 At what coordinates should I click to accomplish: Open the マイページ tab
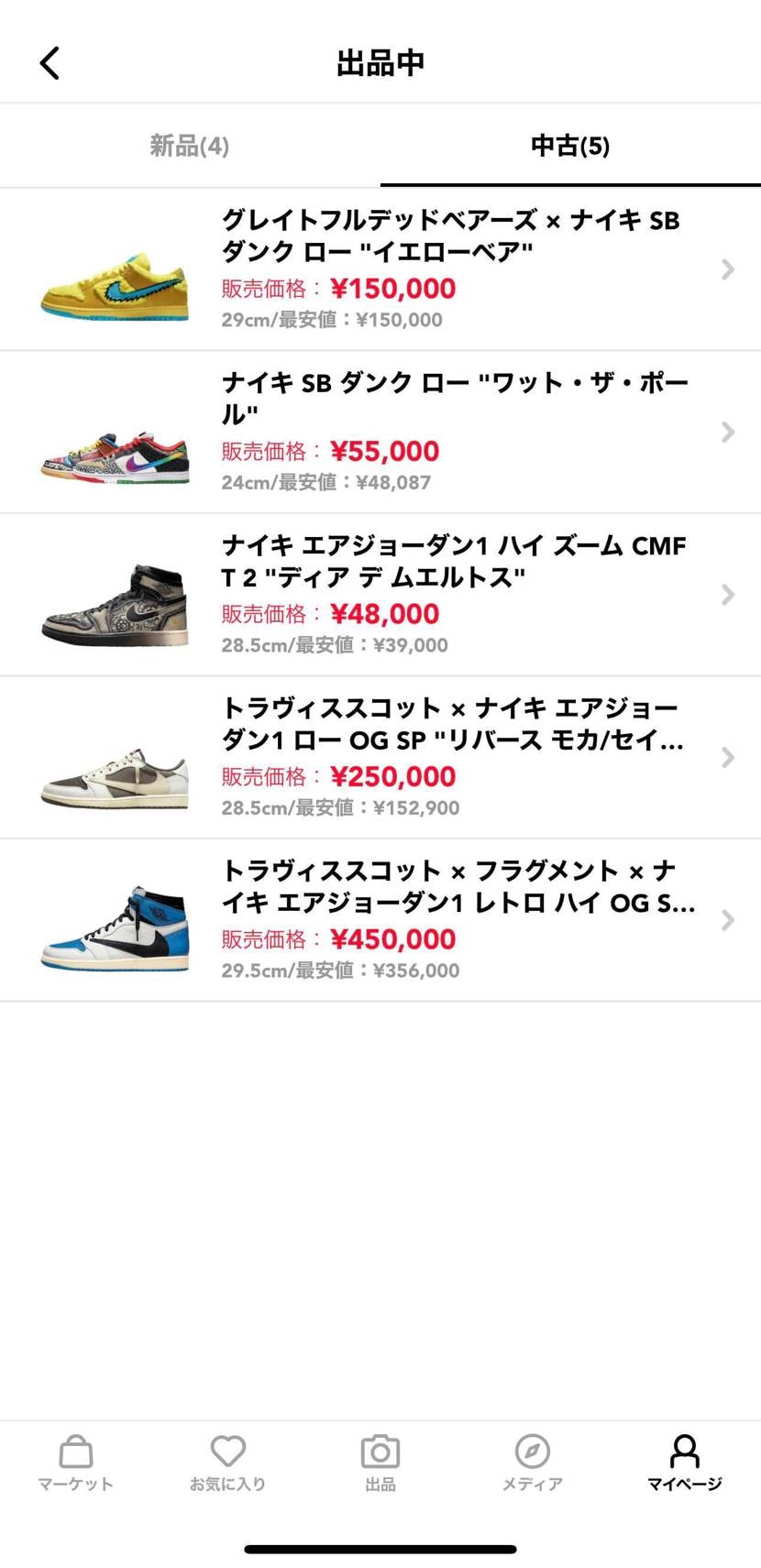point(684,1464)
